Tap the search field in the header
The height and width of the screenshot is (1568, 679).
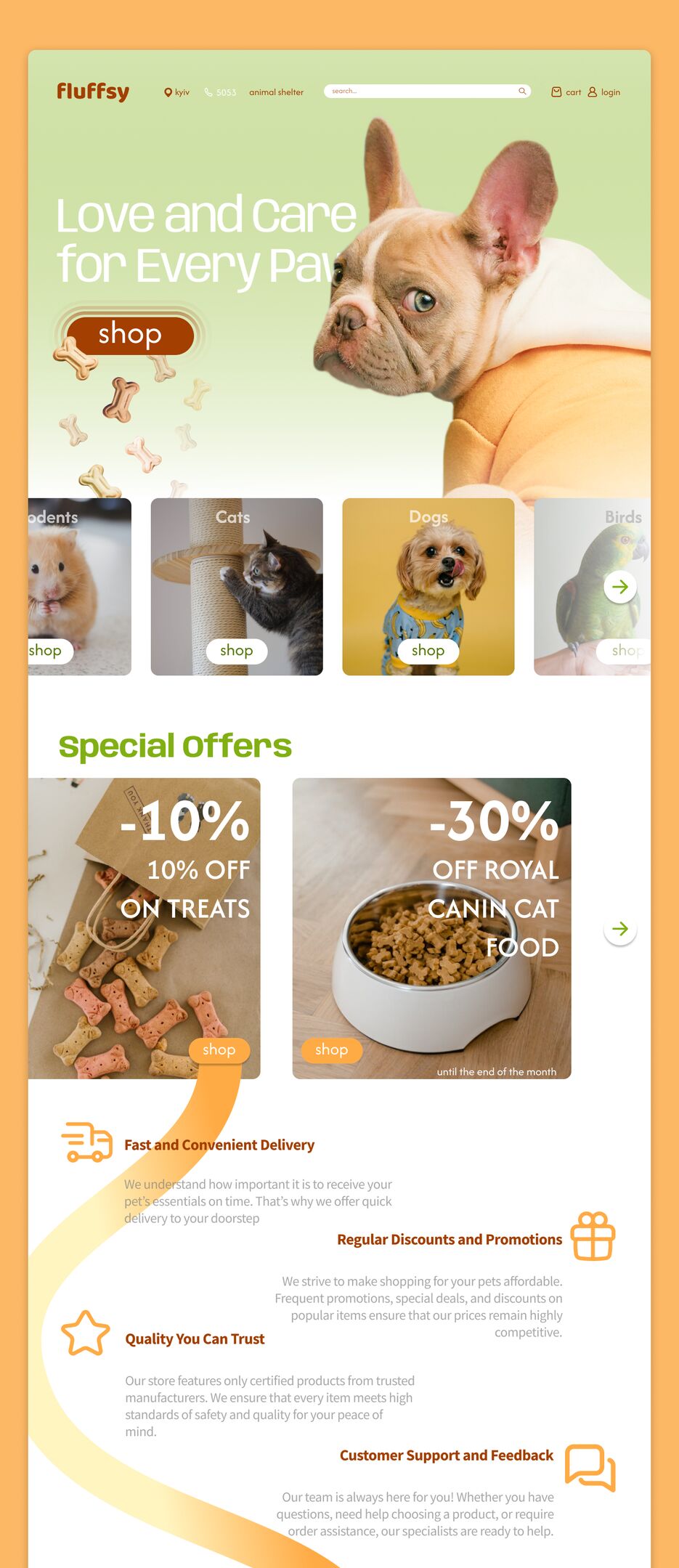click(x=421, y=92)
